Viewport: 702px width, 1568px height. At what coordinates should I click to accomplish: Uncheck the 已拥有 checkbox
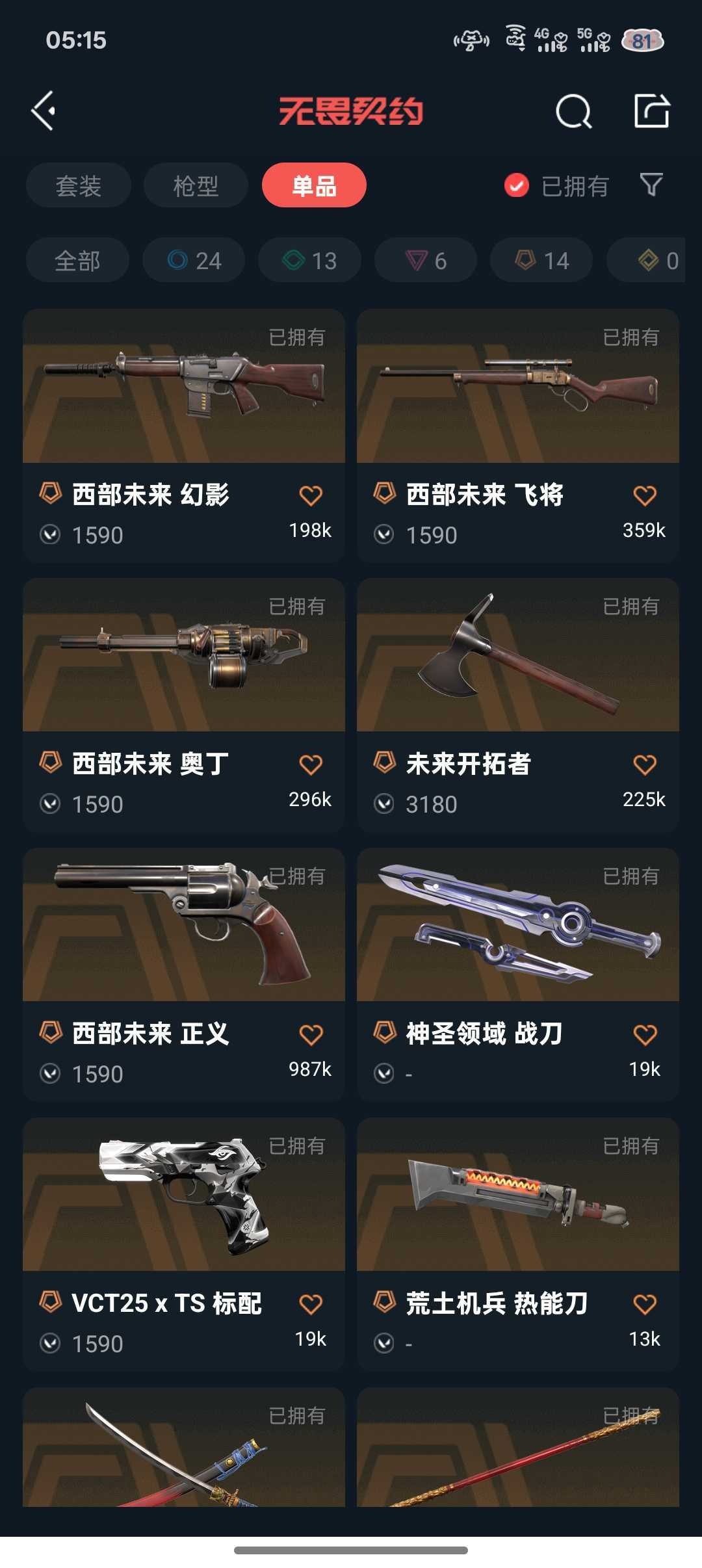point(517,186)
